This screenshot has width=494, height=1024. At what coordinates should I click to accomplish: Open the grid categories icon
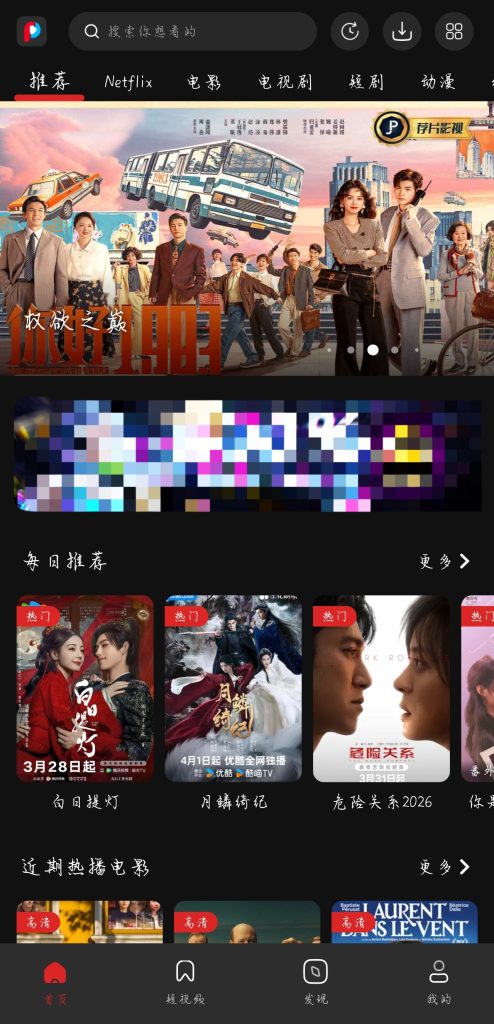(x=454, y=31)
